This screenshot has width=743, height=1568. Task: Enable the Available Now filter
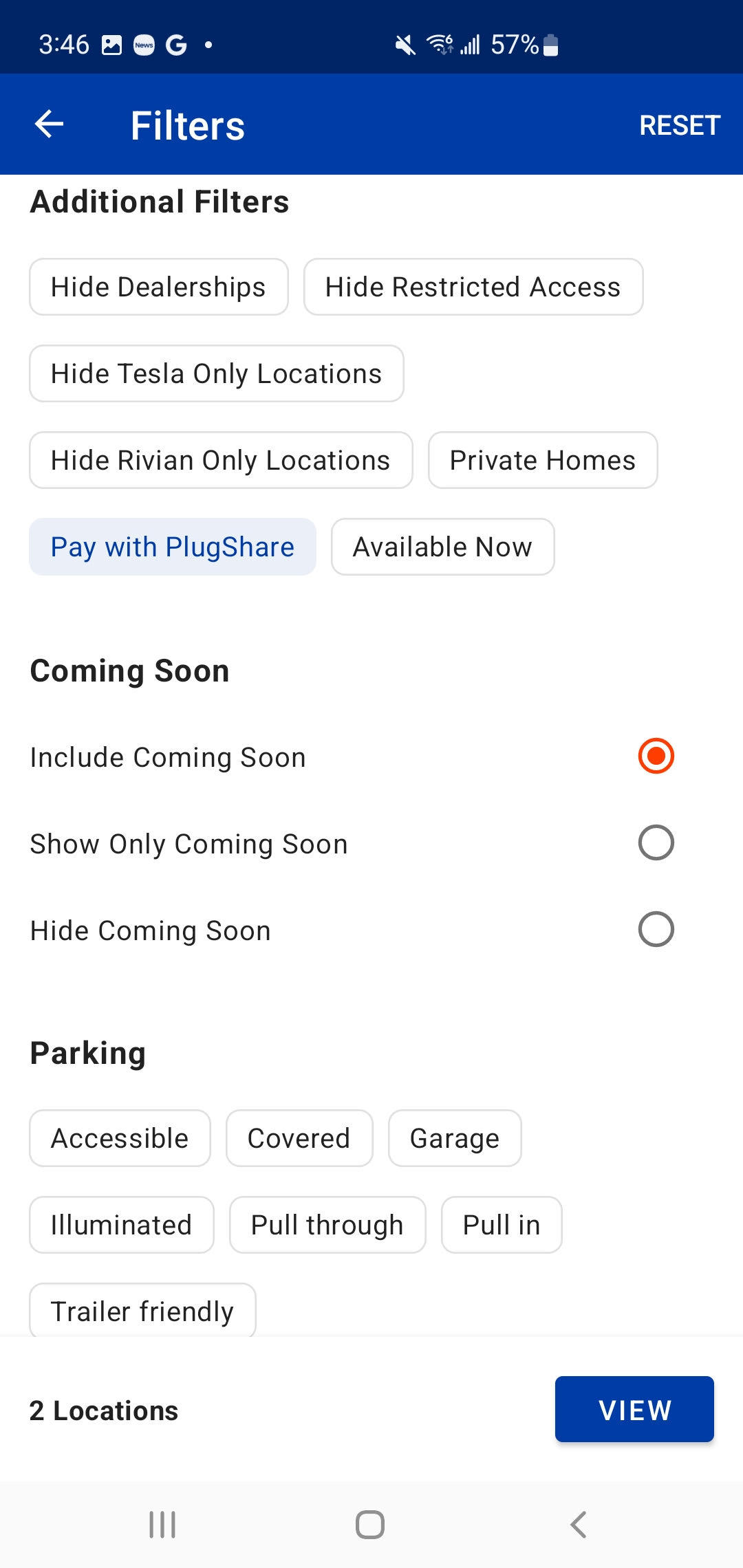pyautogui.click(x=442, y=547)
